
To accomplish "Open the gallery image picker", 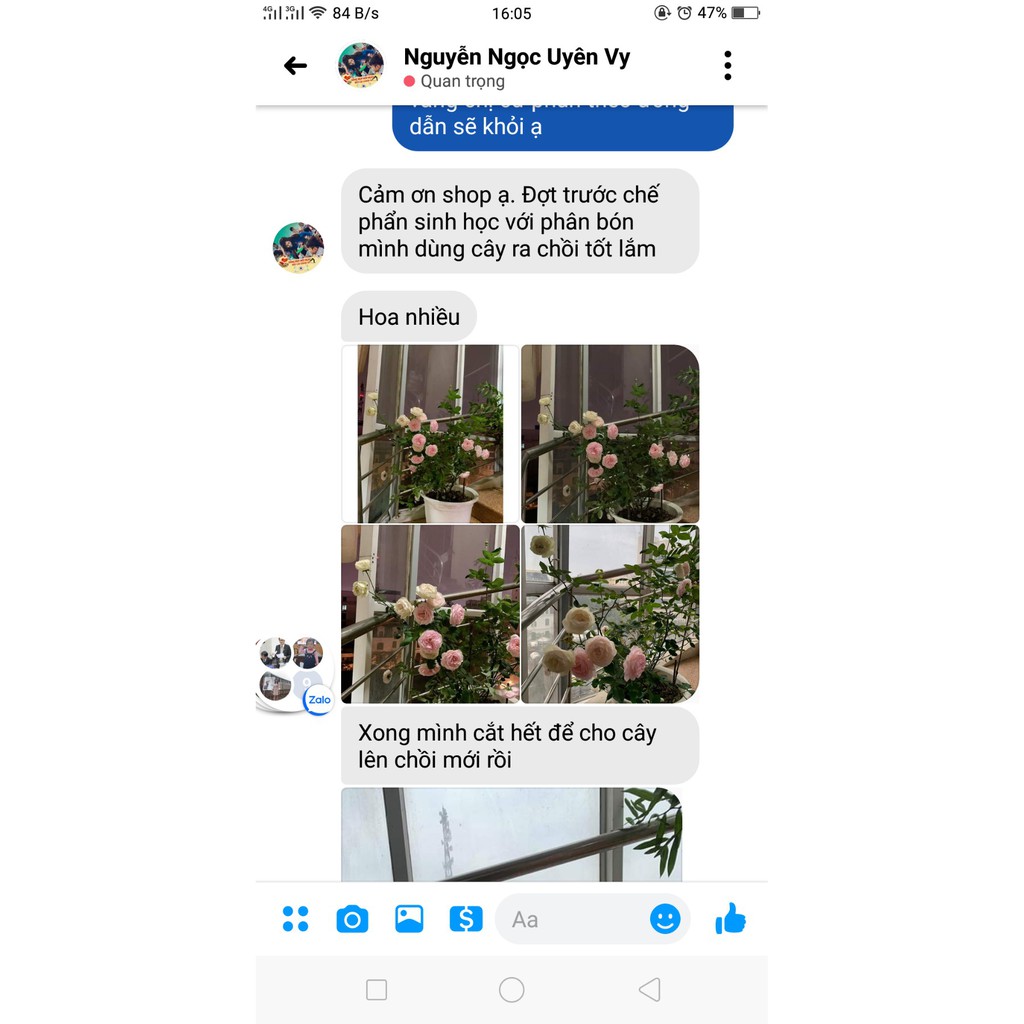I will [409, 919].
